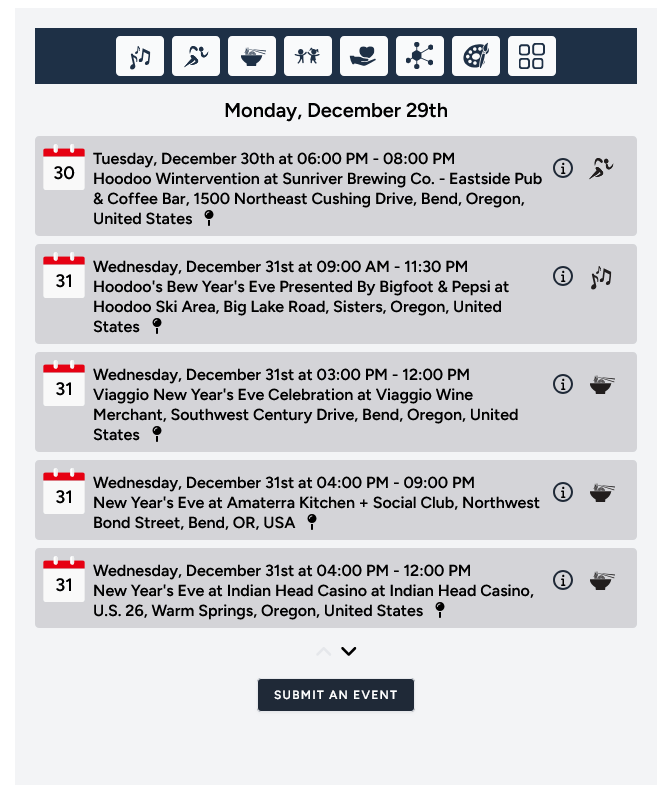Filter events by the sports running icon
Viewport: 672px width, 785px height.
[196, 56]
